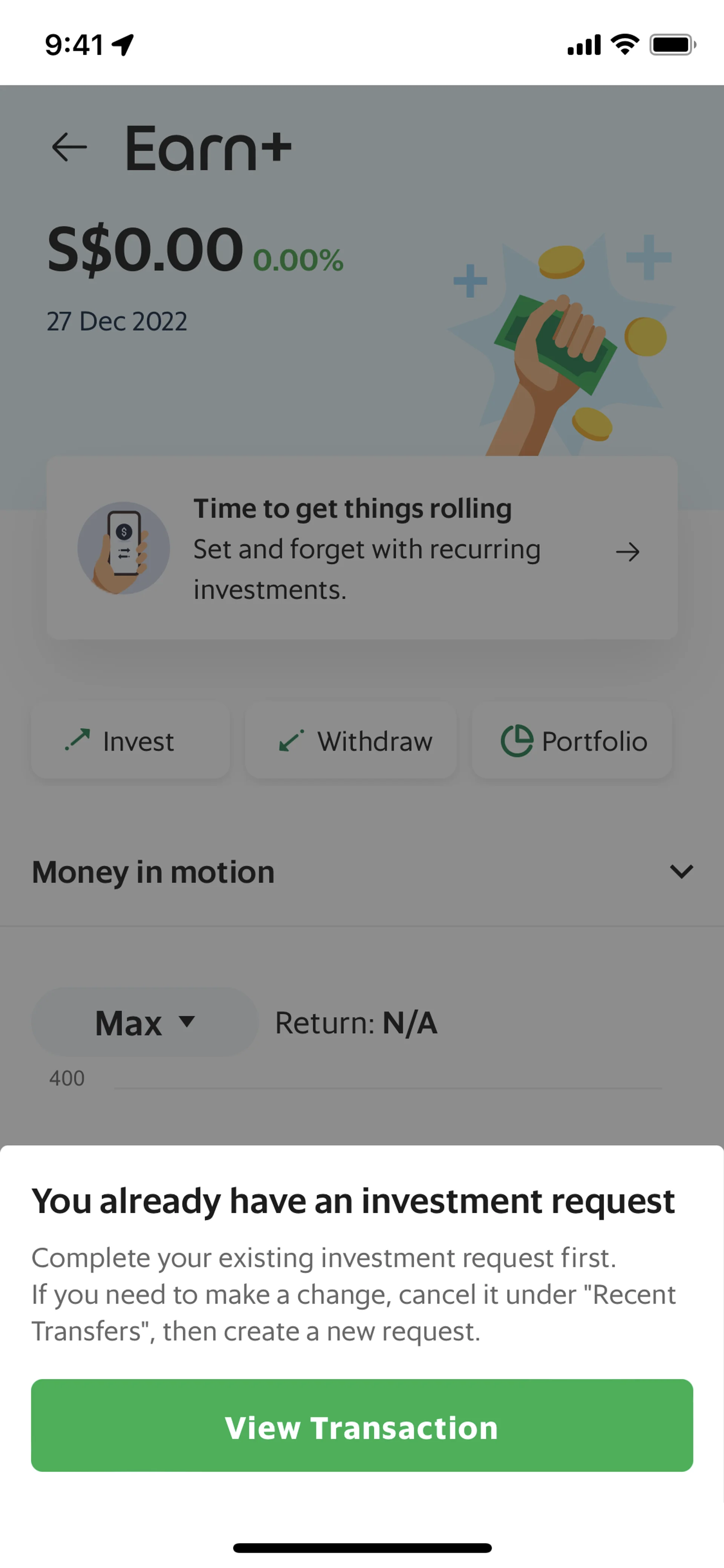Open the recurring investments card
This screenshot has height=1568, width=724.
click(362, 548)
